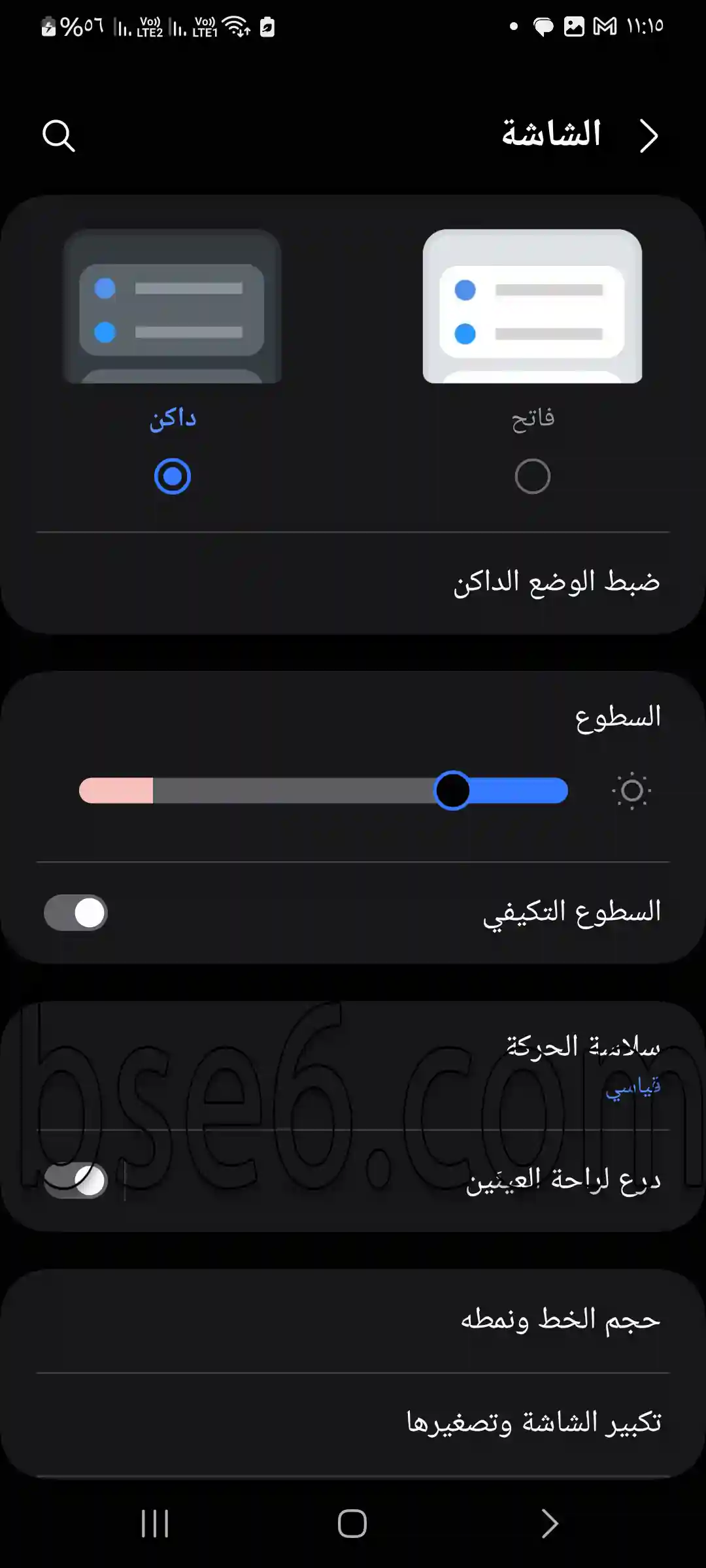
Task: Tap the dark mode preview thumbnail
Action: tap(173, 306)
